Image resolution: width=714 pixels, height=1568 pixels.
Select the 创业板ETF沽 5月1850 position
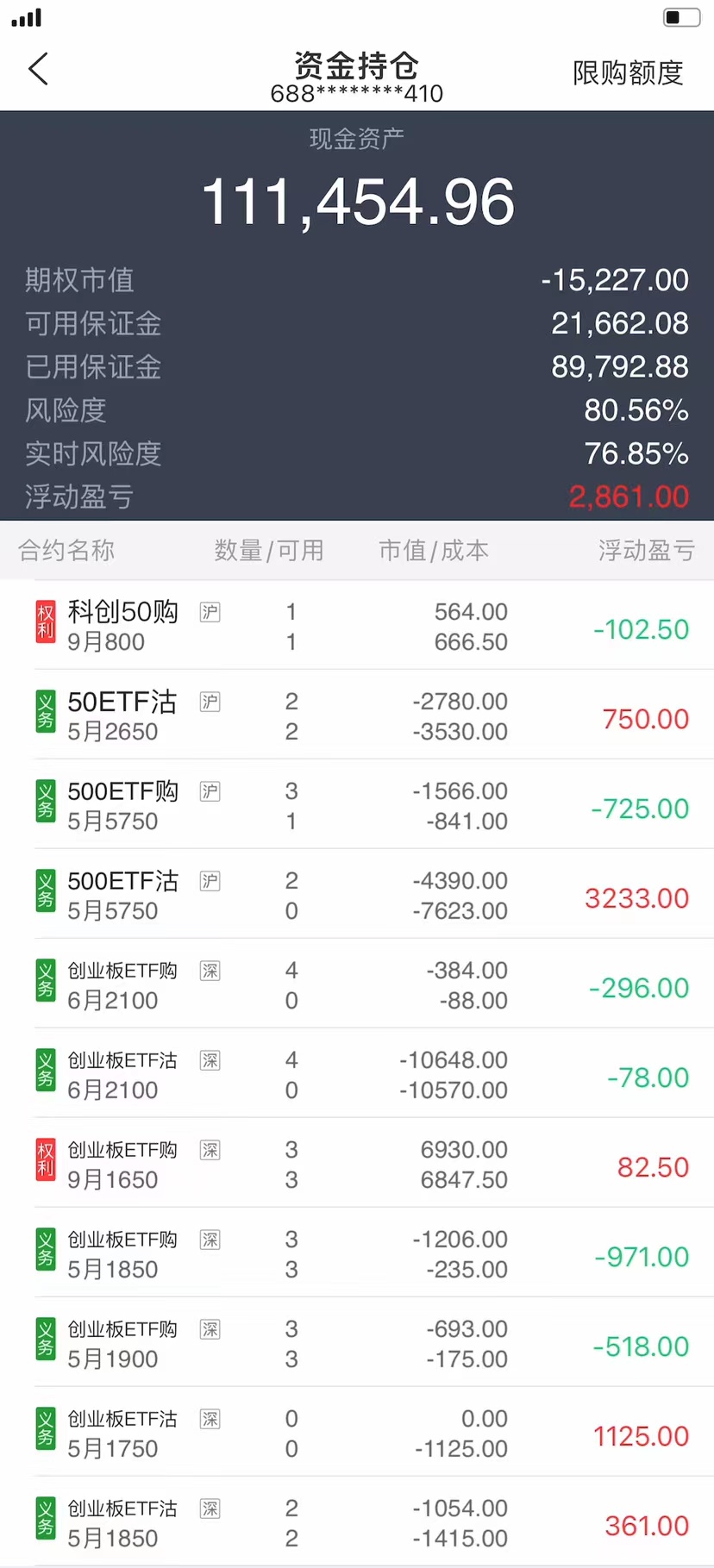click(357, 1522)
